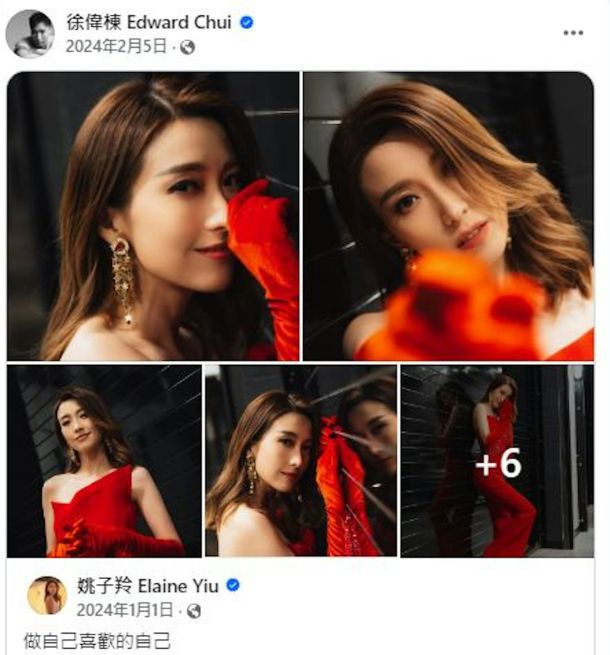The width and height of the screenshot is (610, 655).
Task: View the photo with blurred red glove
Action: [x=448, y=216]
